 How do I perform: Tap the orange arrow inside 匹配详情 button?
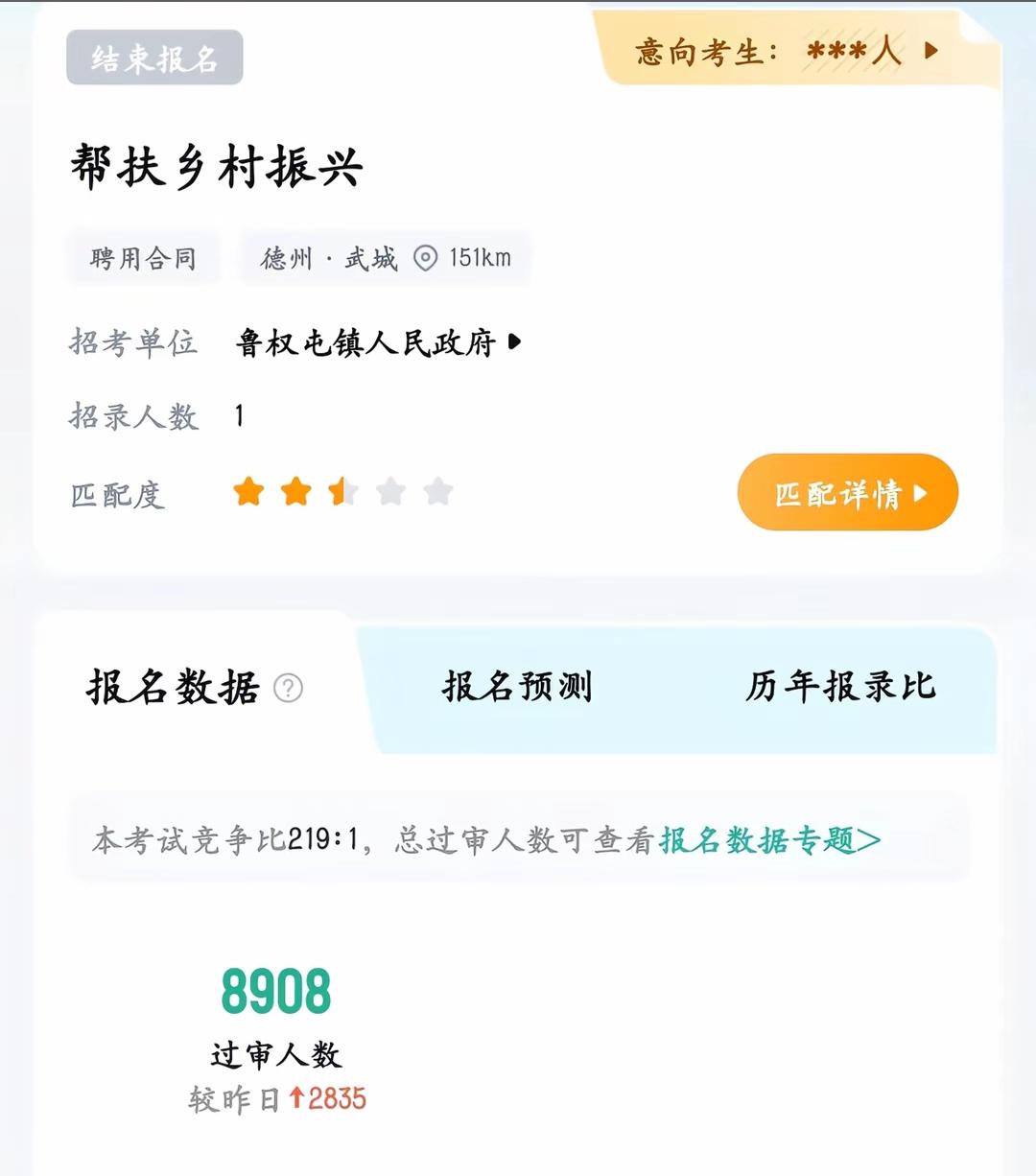922,491
